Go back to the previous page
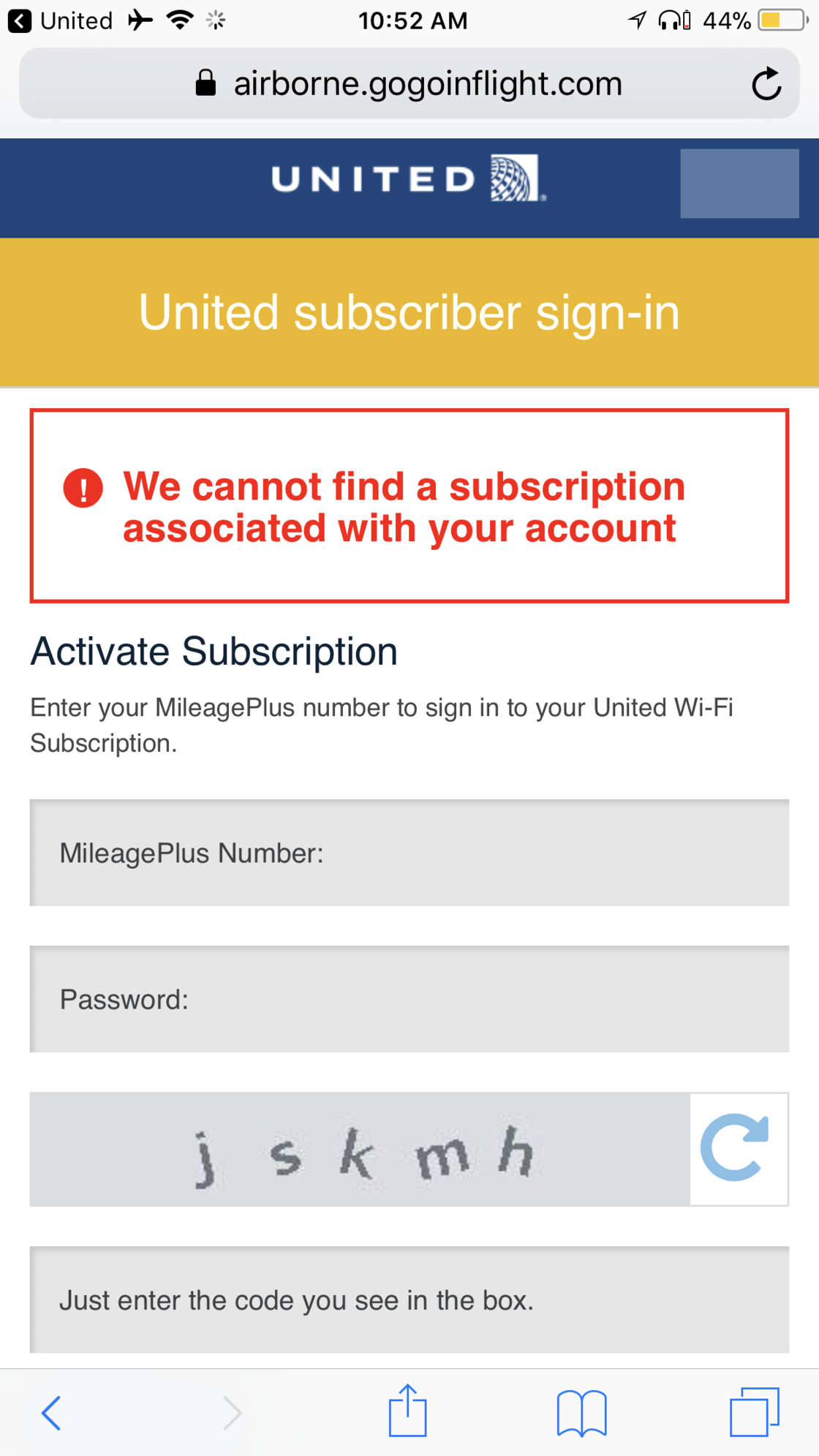The image size is (819, 1456). [51, 1412]
